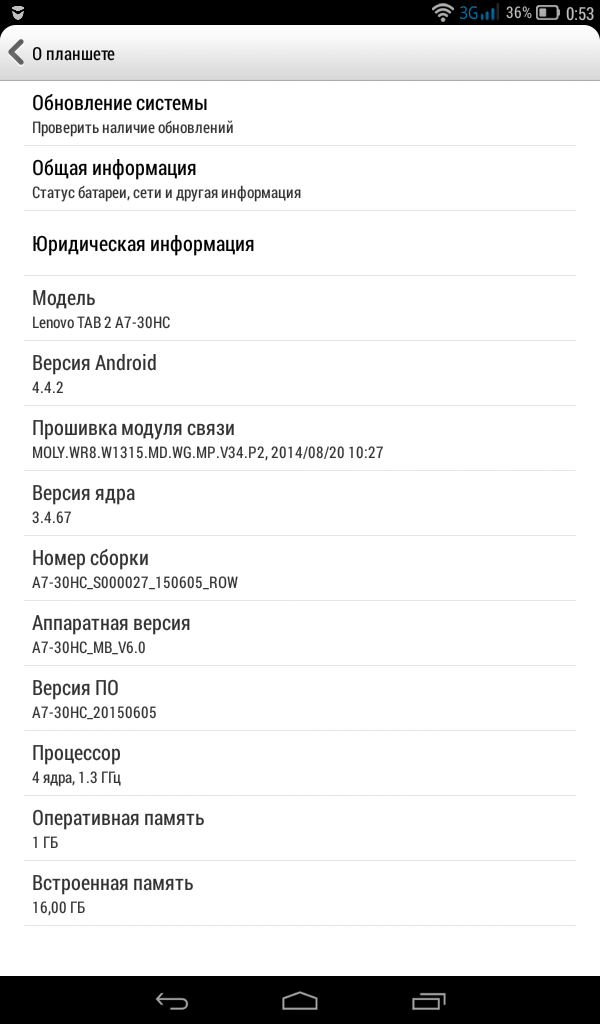Open Юридическая информация
This screenshot has height=1024, width=600.
click(300, 243)
